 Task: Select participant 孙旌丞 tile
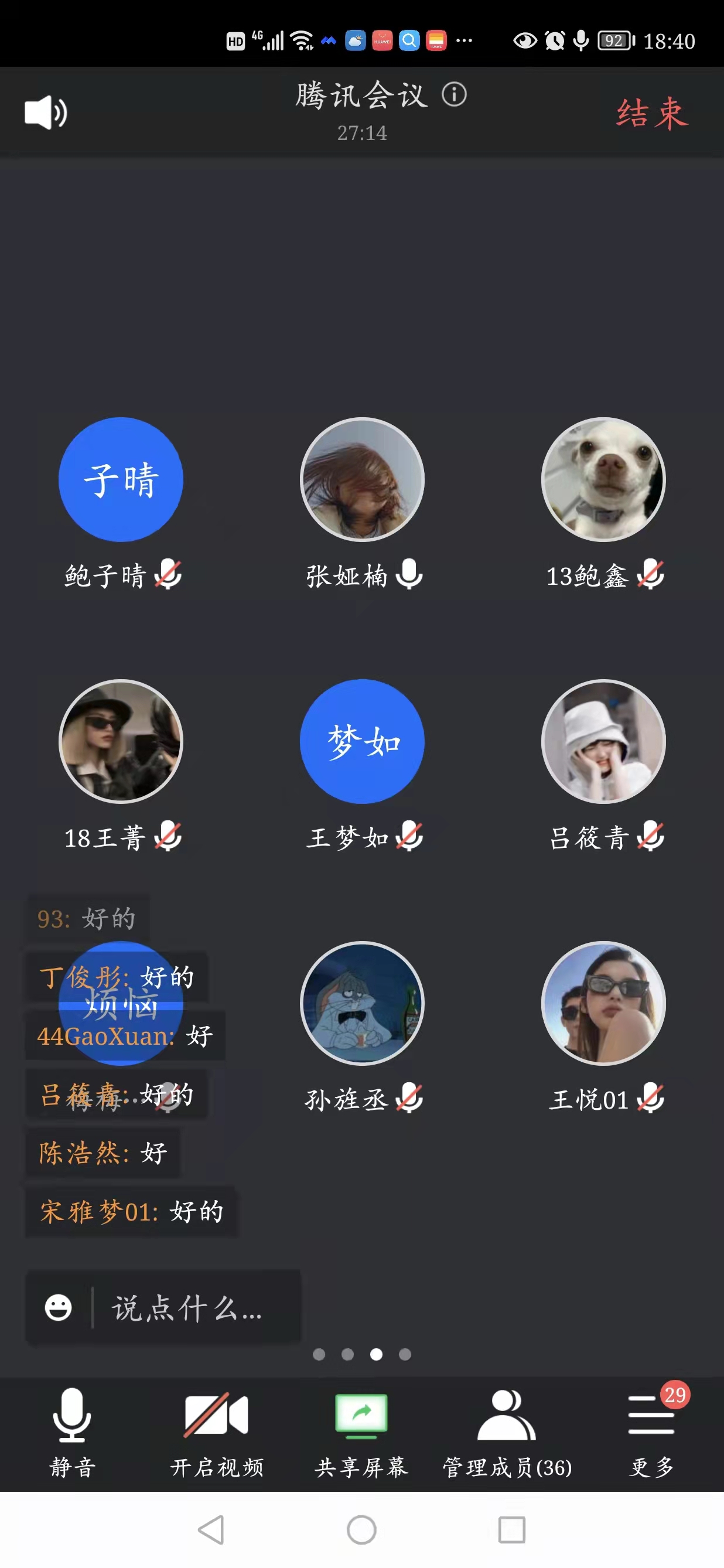click(x=362, y=1004)
